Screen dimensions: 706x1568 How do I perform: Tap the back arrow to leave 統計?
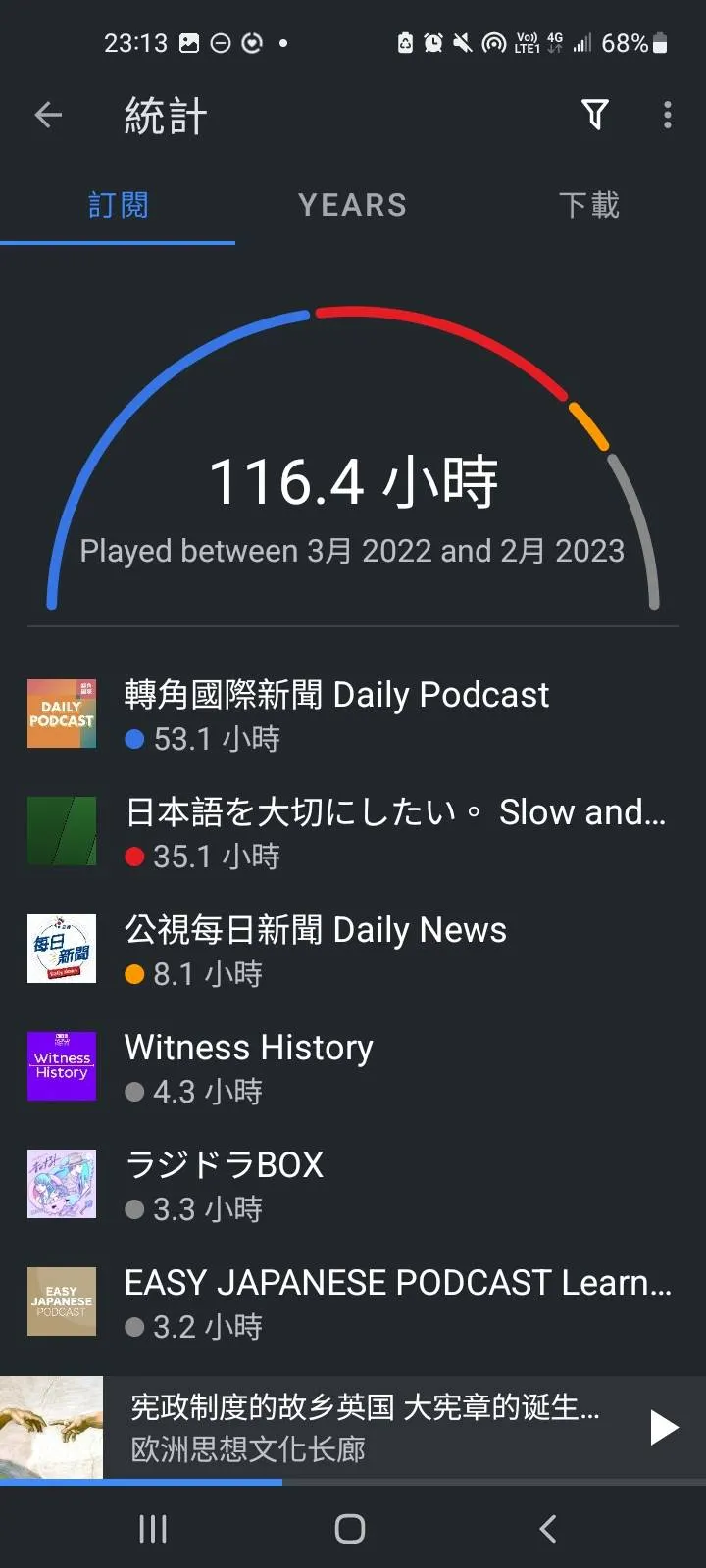[48, 115]
